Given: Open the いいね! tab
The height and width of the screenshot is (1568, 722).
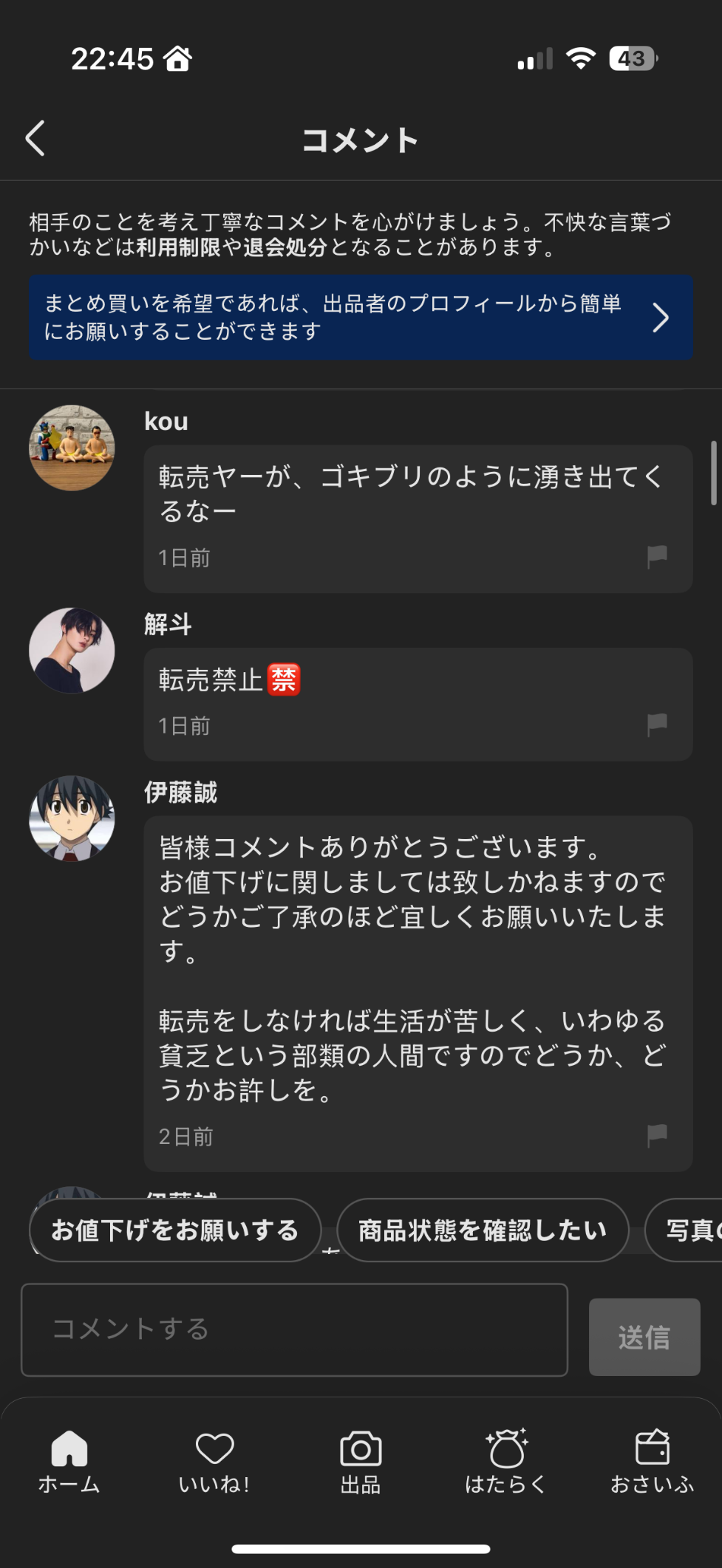Looking at the screenshot, I should [x=214, y=1461].
